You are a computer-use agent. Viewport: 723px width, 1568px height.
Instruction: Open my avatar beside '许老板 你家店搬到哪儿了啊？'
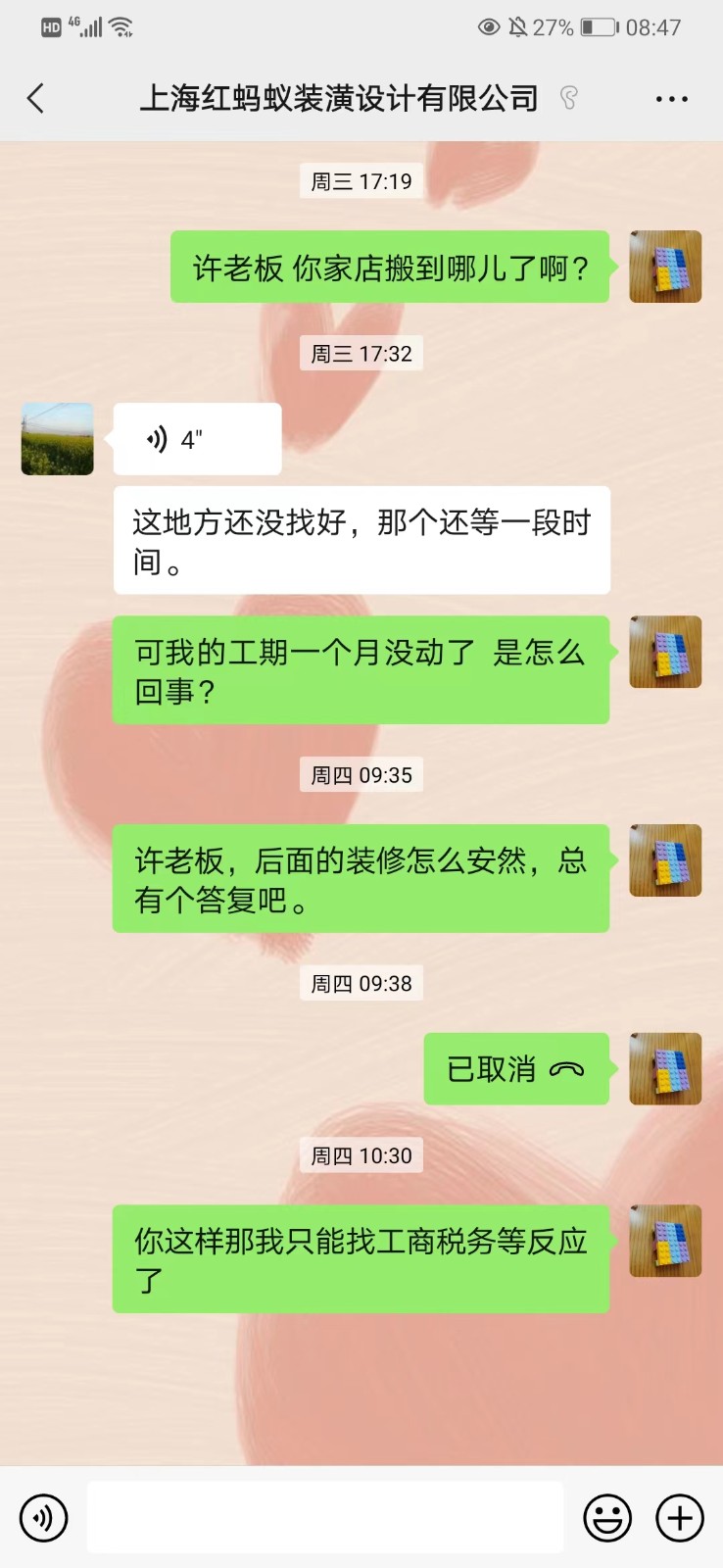[665, 267]
